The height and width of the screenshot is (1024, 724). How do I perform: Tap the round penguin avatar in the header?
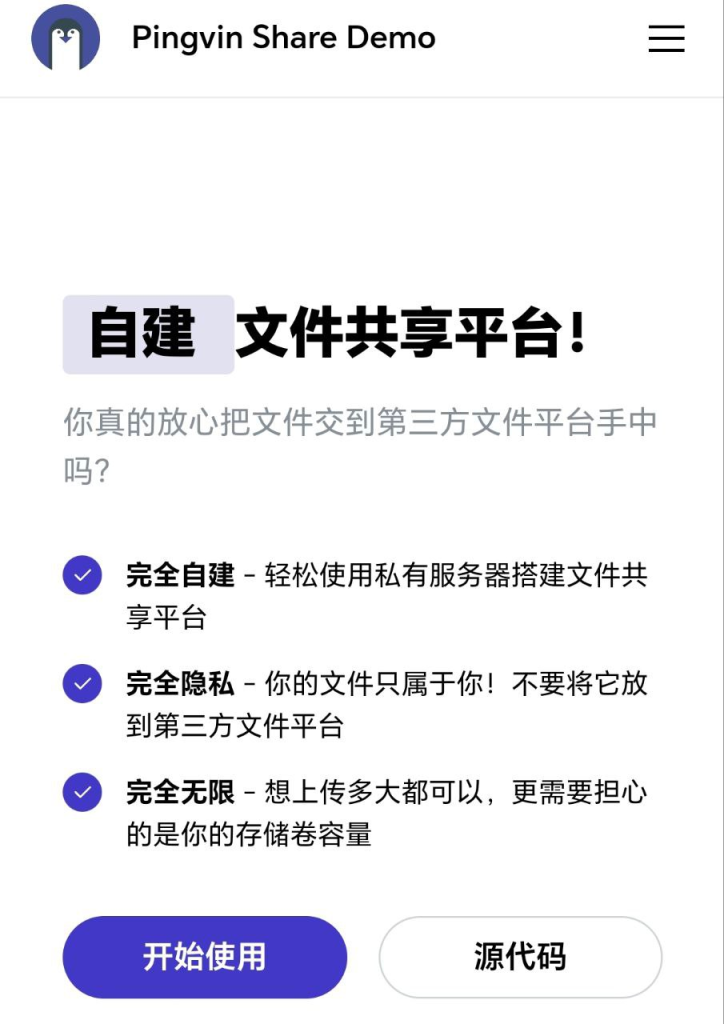tap(65, 38)
